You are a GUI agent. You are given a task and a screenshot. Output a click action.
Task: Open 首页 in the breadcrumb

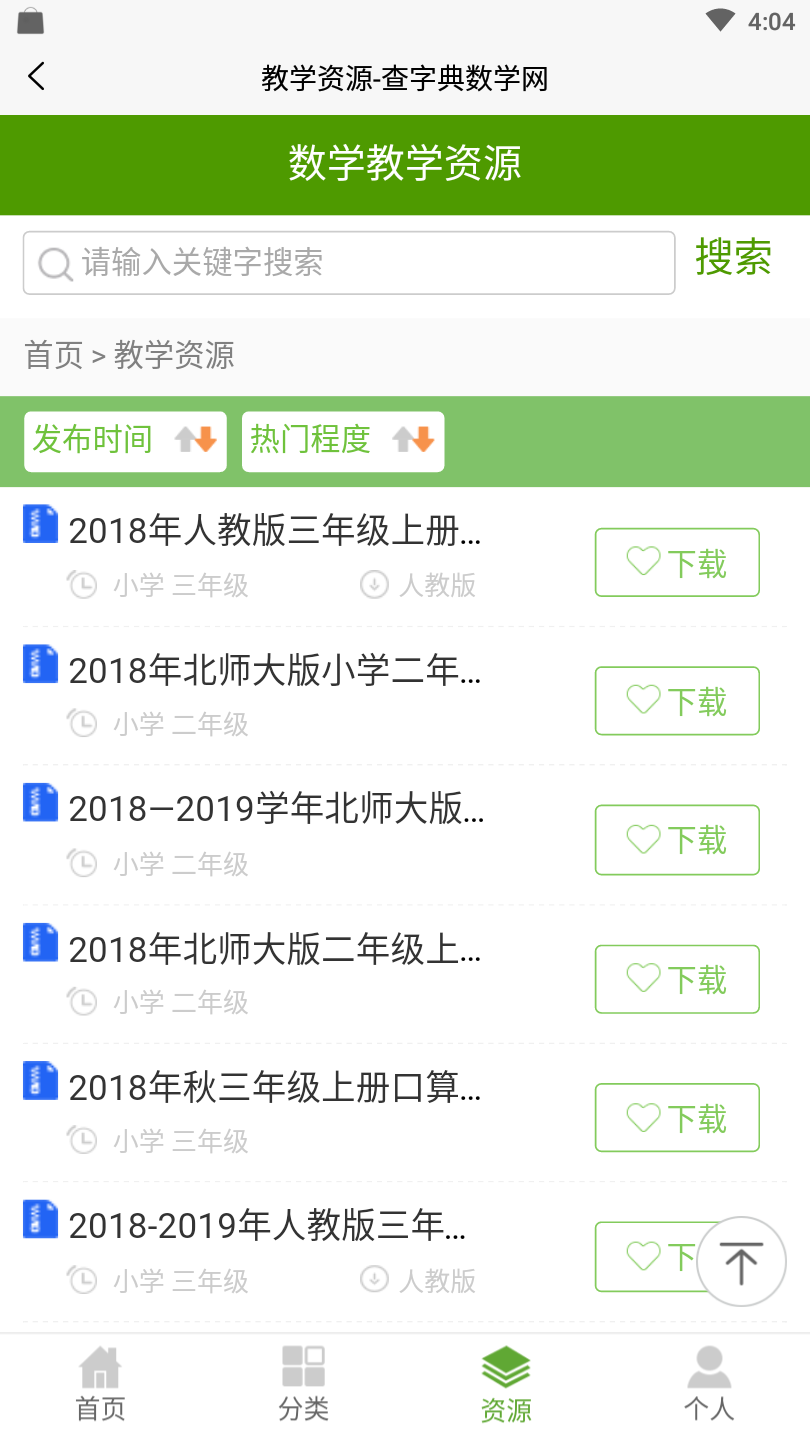pyautogui.click(x=54, y=355)
